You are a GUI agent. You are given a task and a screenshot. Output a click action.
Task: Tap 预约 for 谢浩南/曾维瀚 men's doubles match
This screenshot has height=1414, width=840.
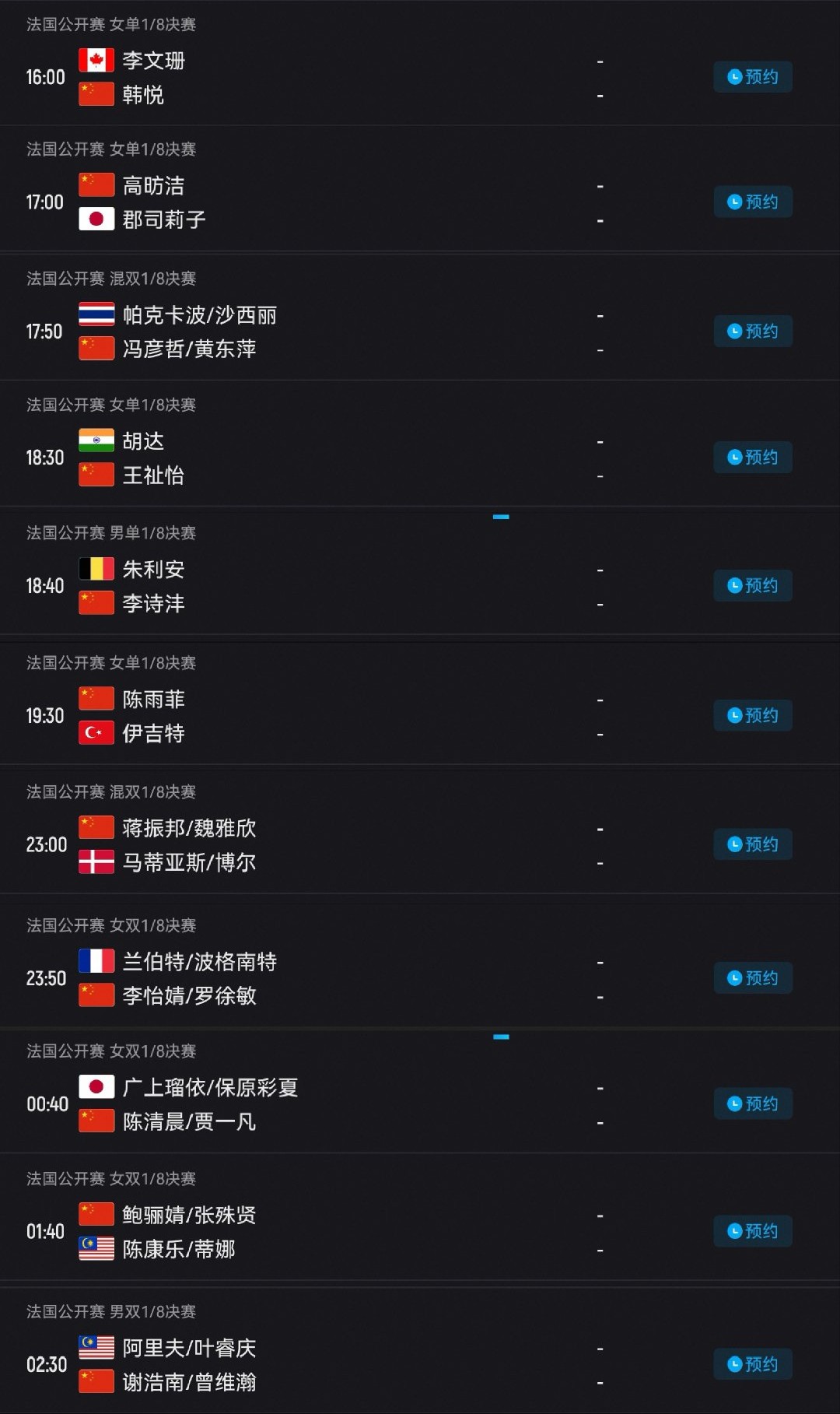pos(752,1364)
